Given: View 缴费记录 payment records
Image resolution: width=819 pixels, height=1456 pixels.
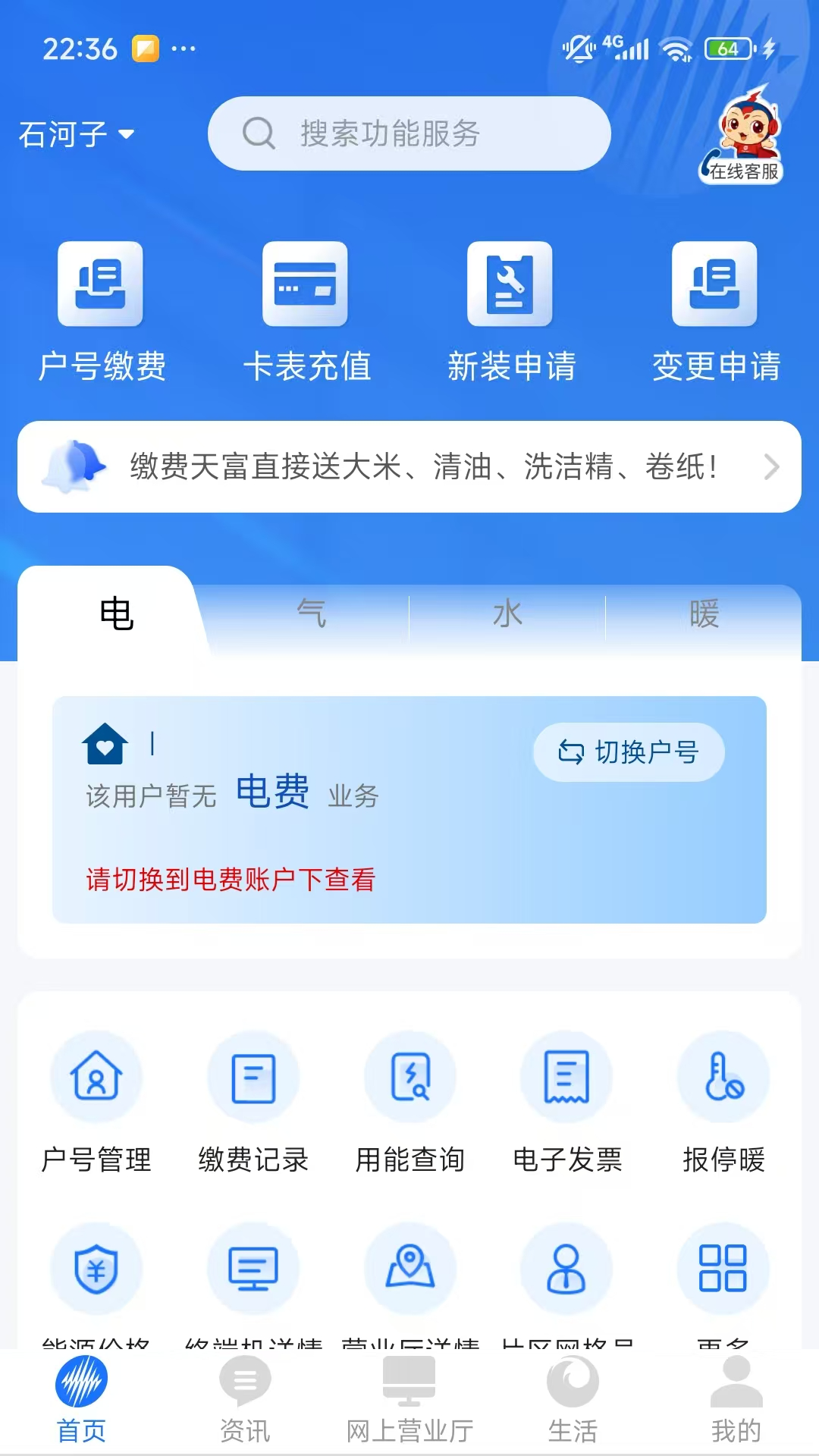Looking at the screenshot, I should [x=254, y=1100].
